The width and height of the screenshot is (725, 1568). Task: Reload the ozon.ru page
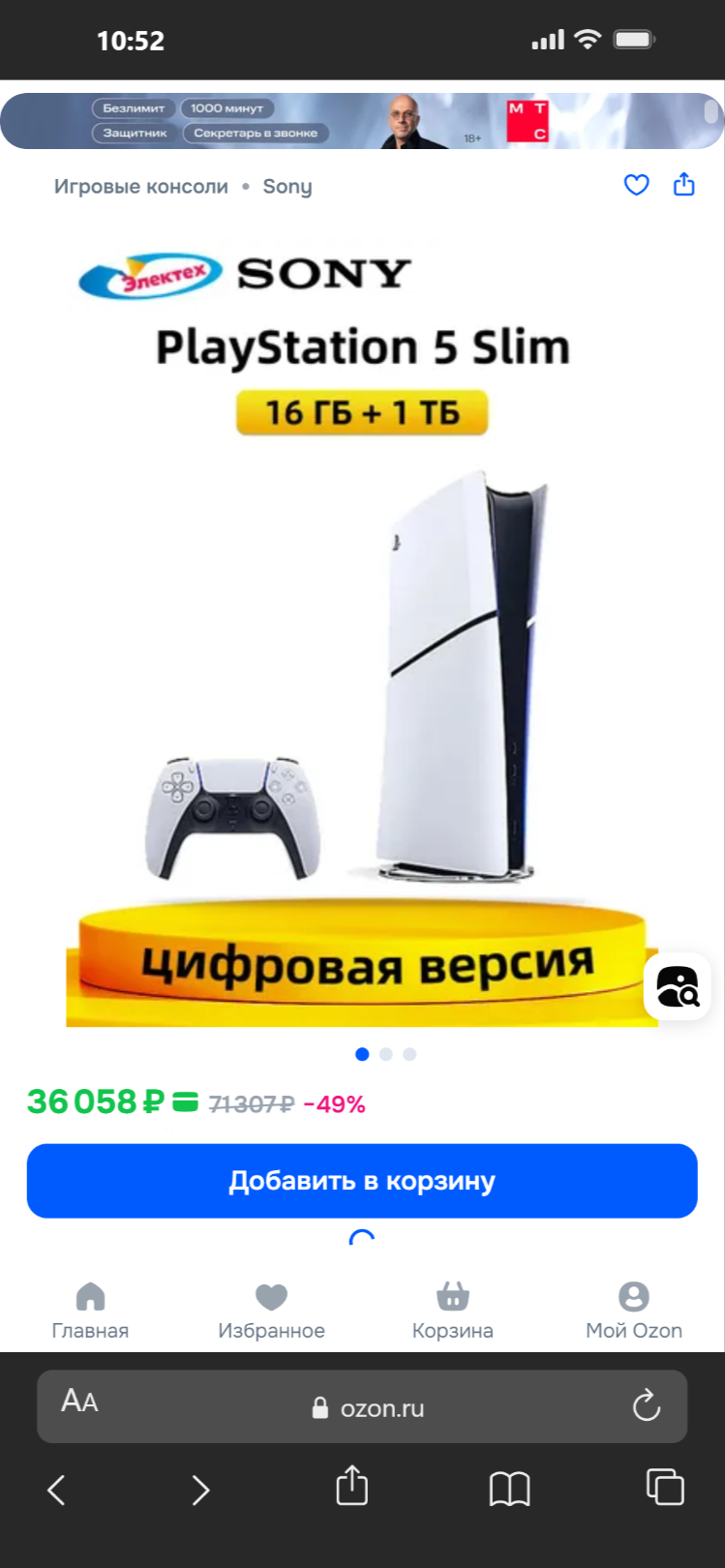[x=646, y=1405]
